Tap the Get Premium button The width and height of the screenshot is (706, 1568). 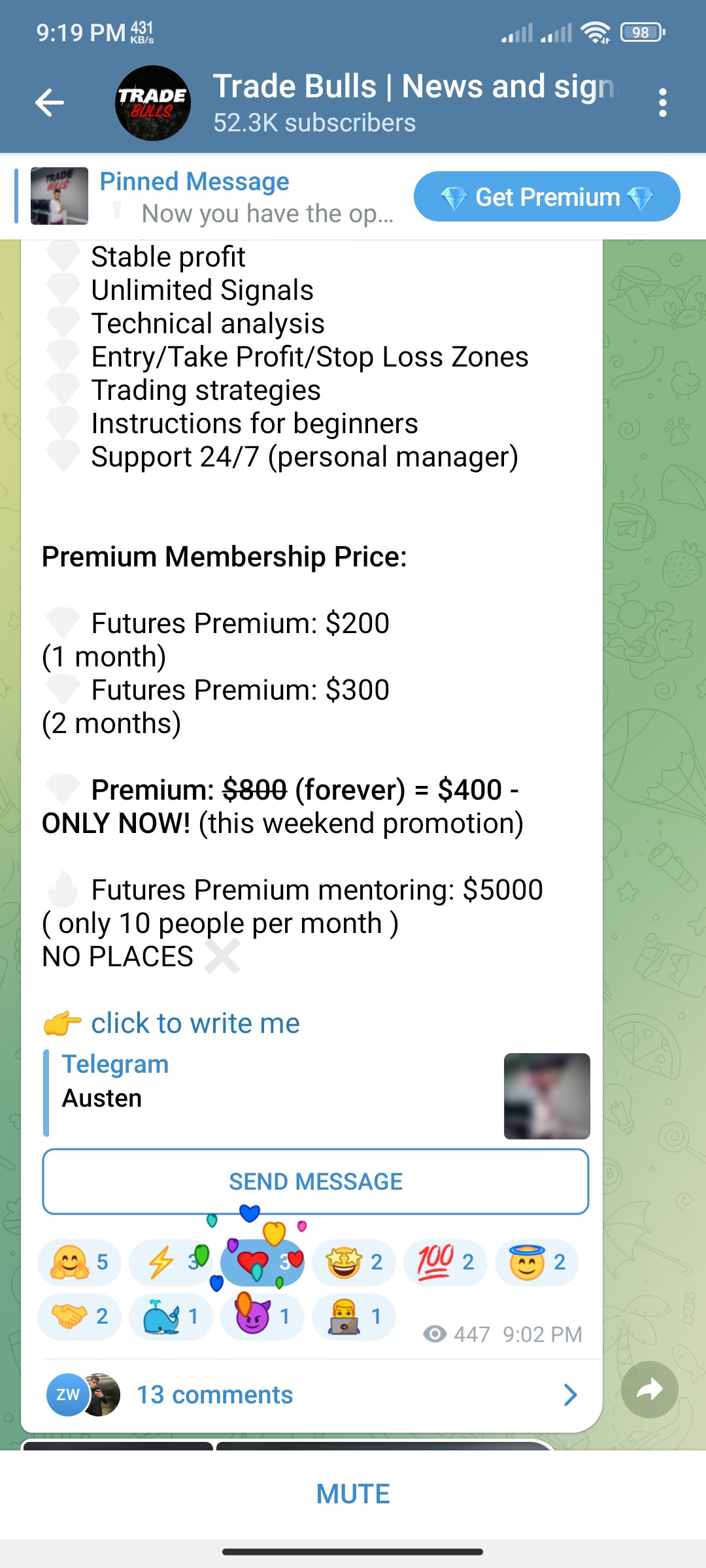tap(546, 197)
